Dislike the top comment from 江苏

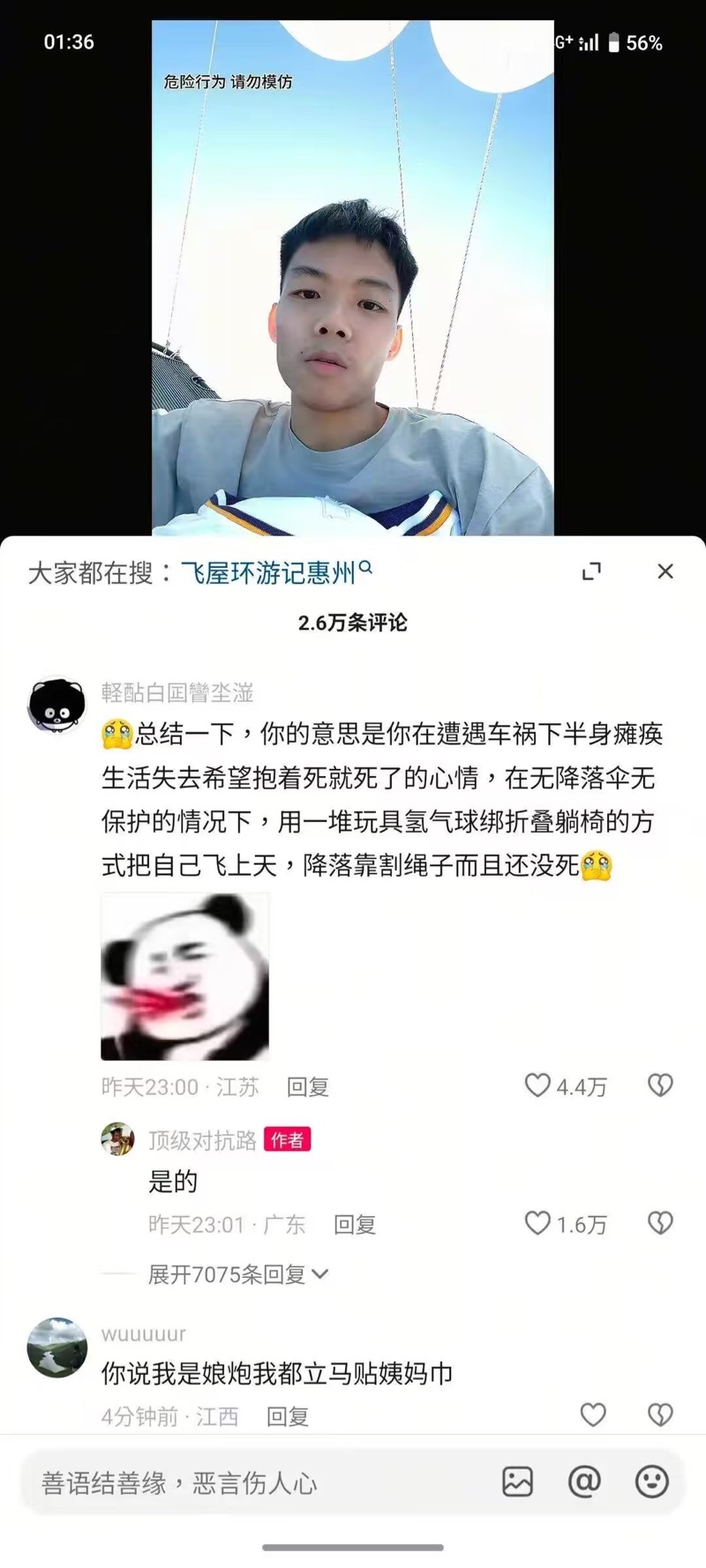click(660, 1085)
